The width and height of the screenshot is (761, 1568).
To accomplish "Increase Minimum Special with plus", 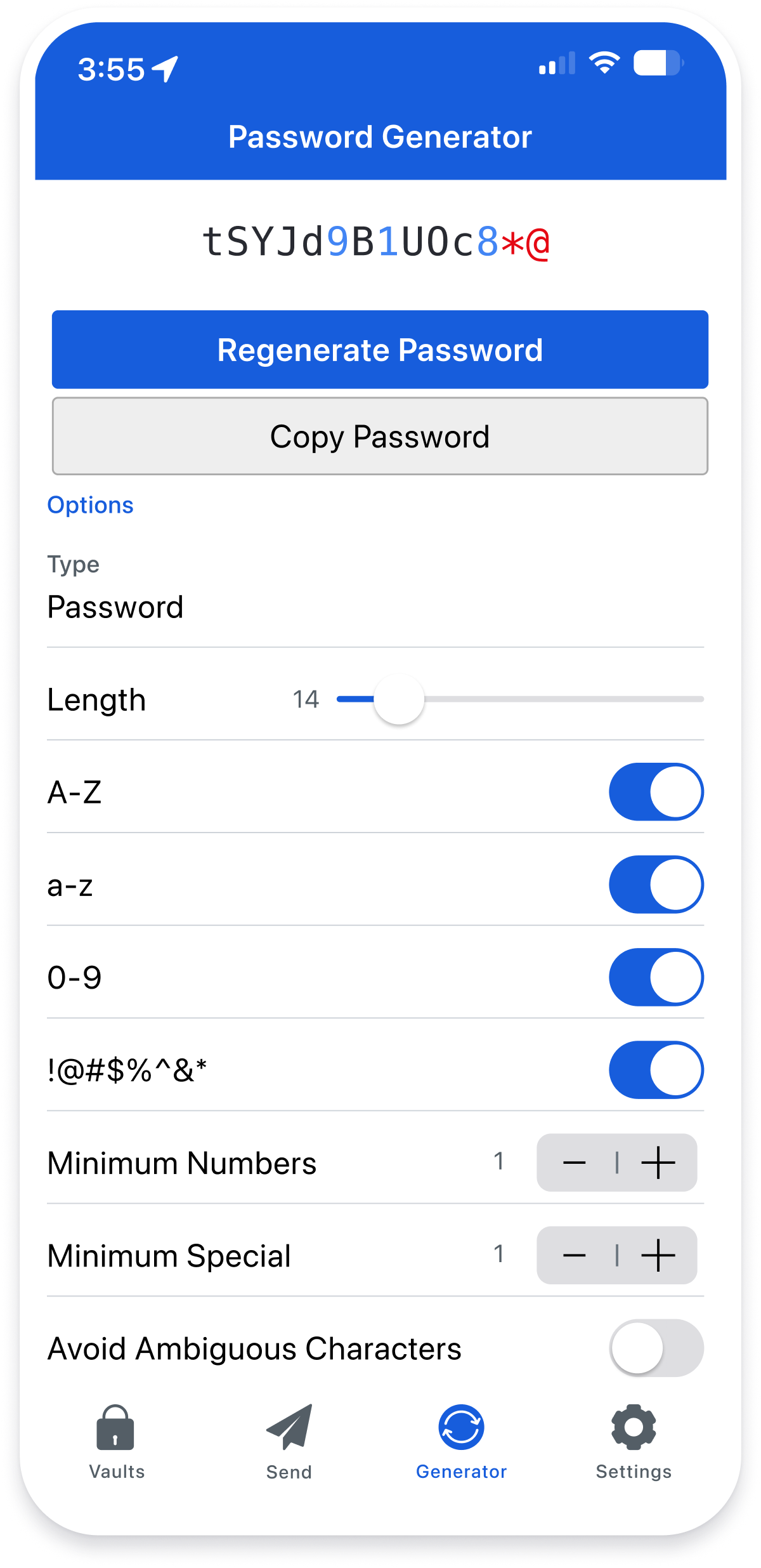I will pyautogui.click(x=658, y=1255).
